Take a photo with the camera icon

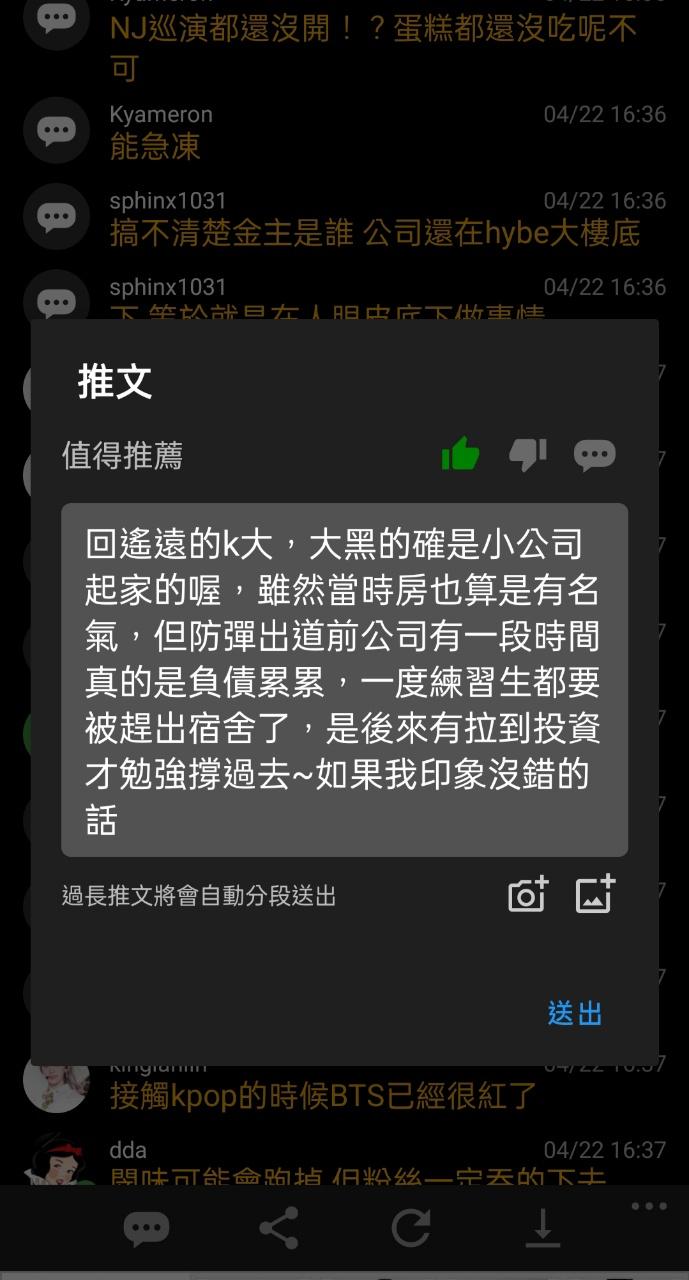click(528, 894)
